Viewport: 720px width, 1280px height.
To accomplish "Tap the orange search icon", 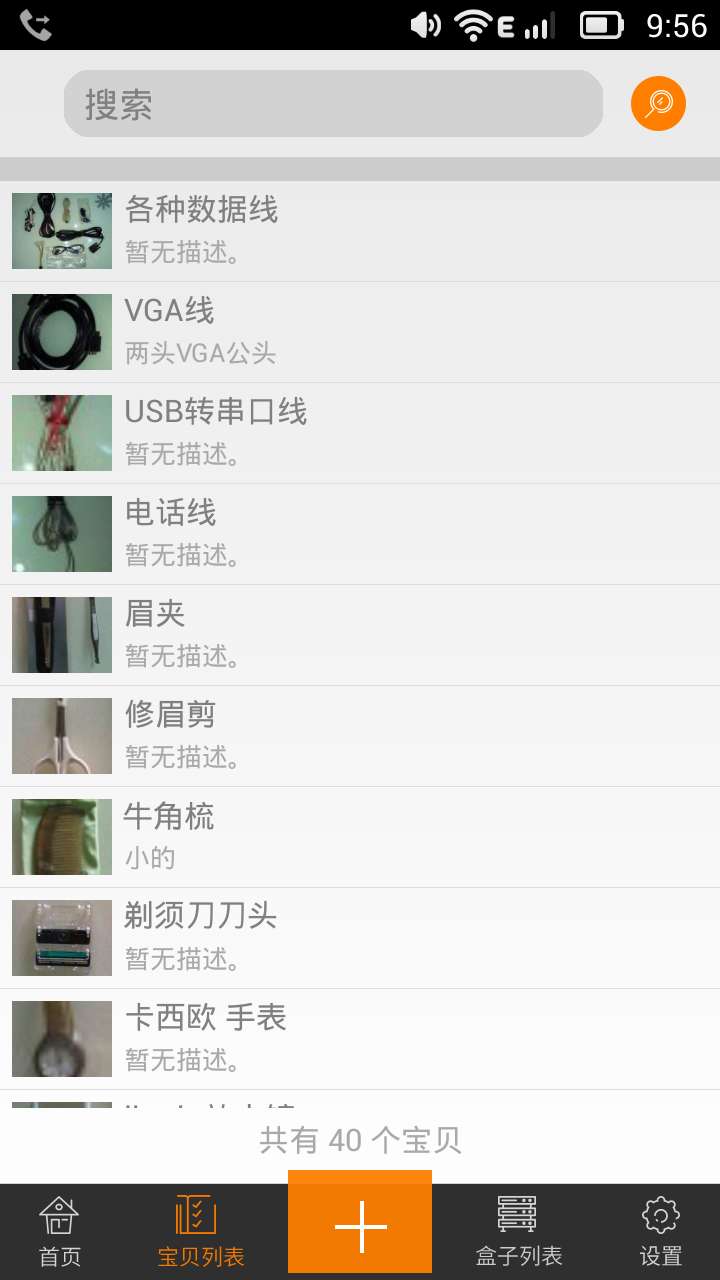I will tap(658, 104).
